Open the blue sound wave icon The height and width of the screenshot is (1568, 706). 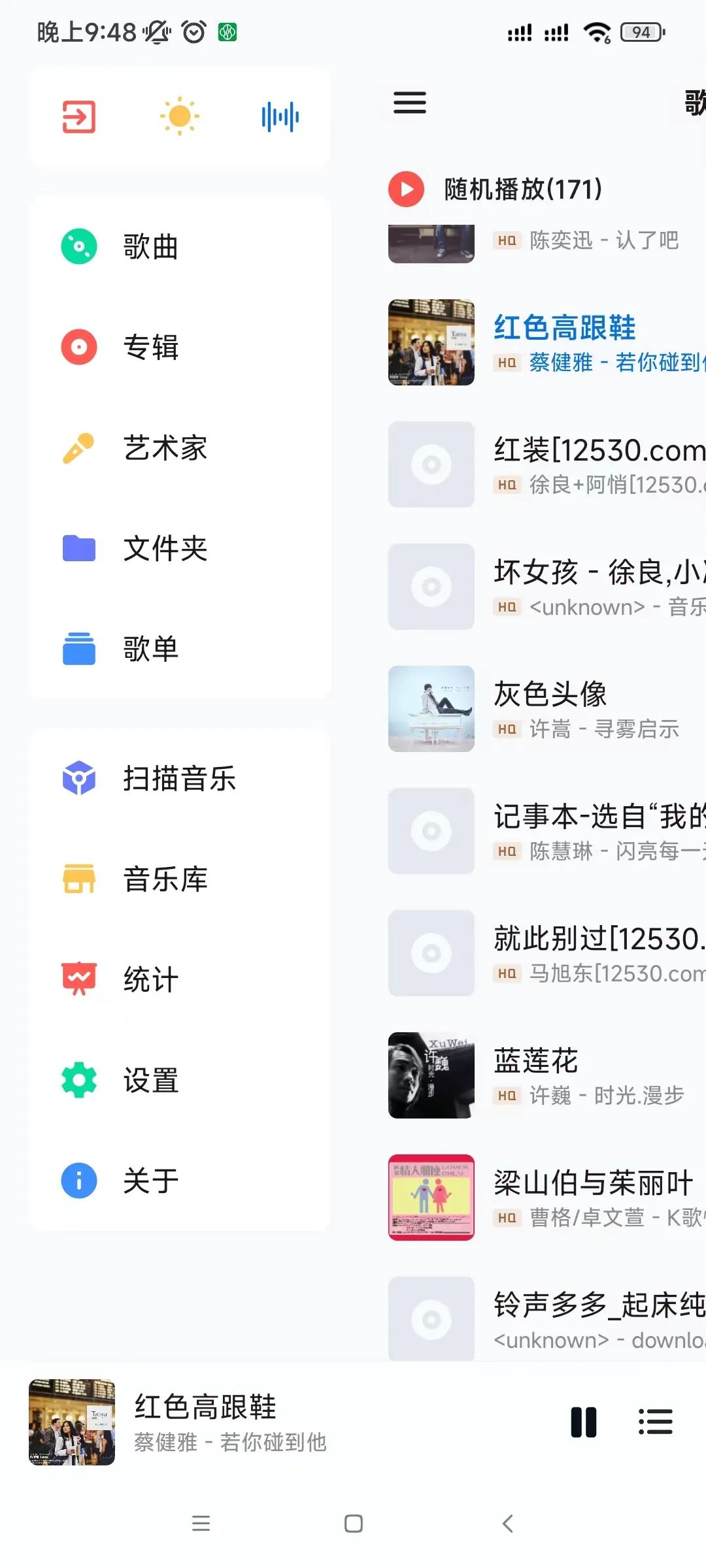point(280,117)
